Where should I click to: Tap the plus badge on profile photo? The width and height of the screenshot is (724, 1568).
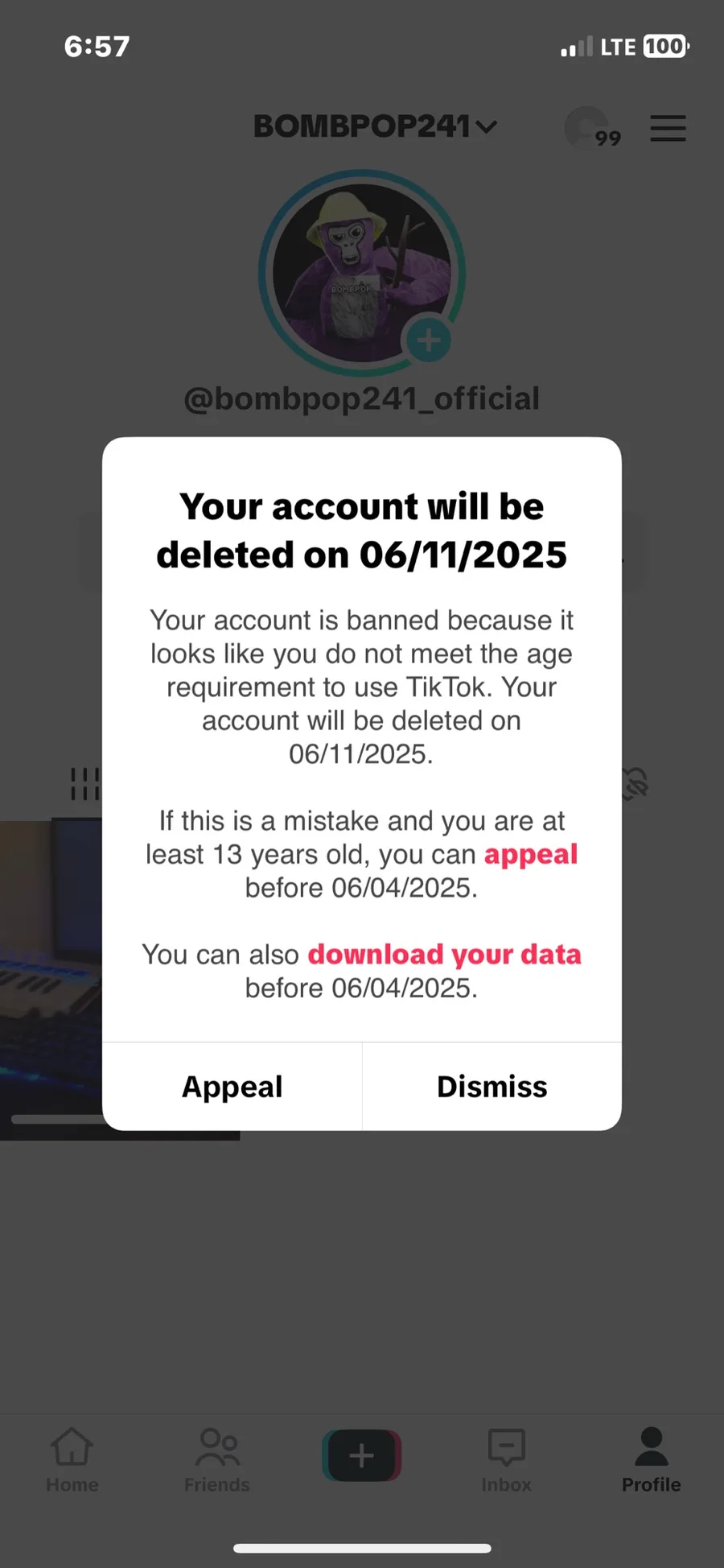[429, 340]
